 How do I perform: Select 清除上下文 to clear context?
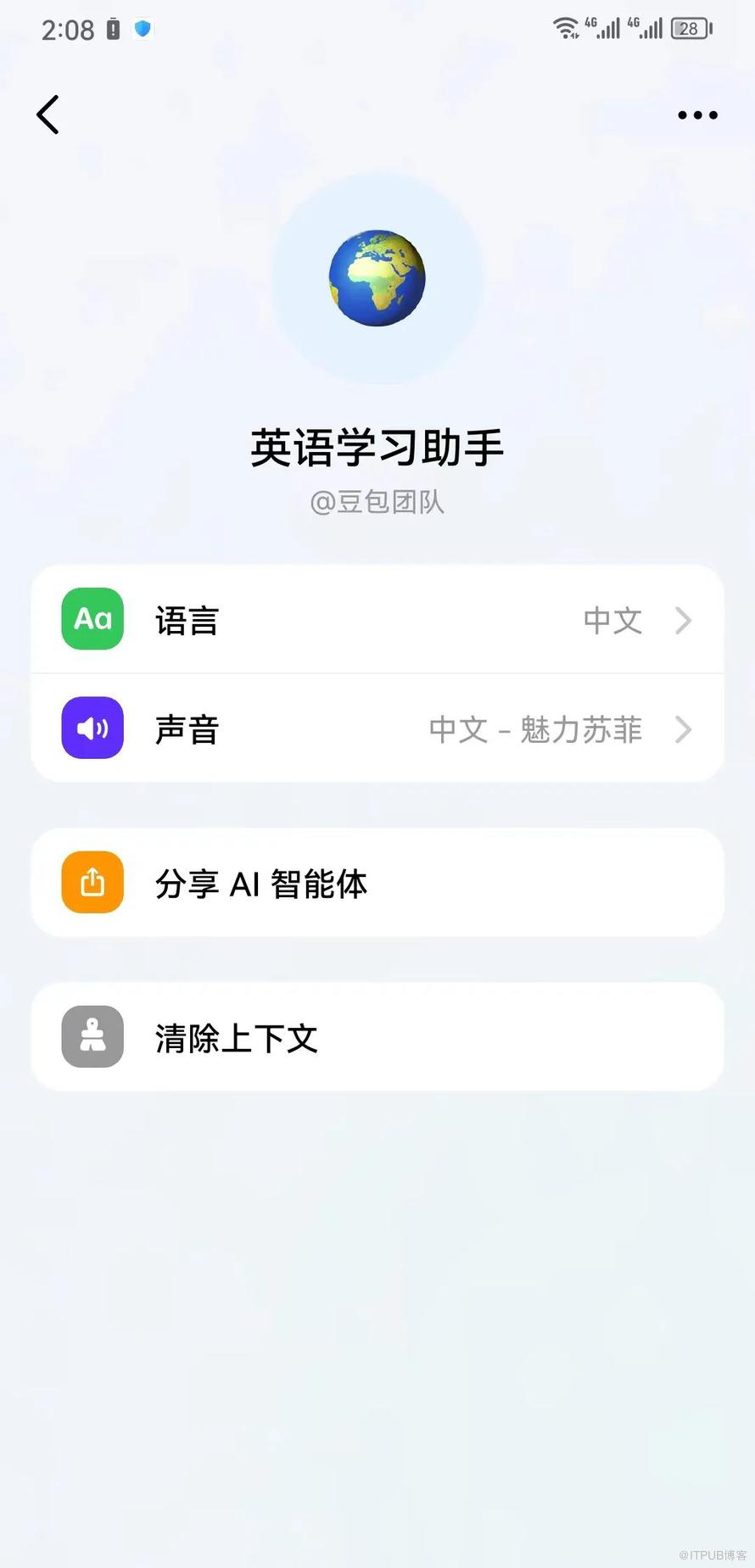point(377,1037)
